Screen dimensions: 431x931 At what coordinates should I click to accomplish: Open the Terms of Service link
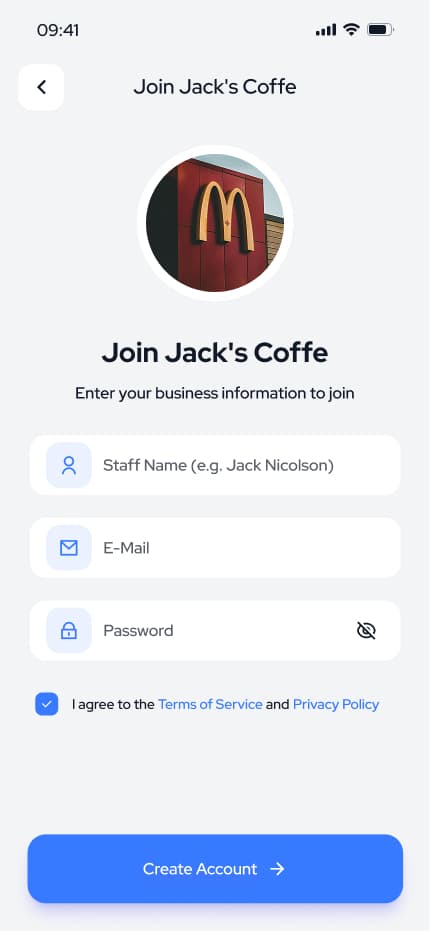click(x=210, y=704)
